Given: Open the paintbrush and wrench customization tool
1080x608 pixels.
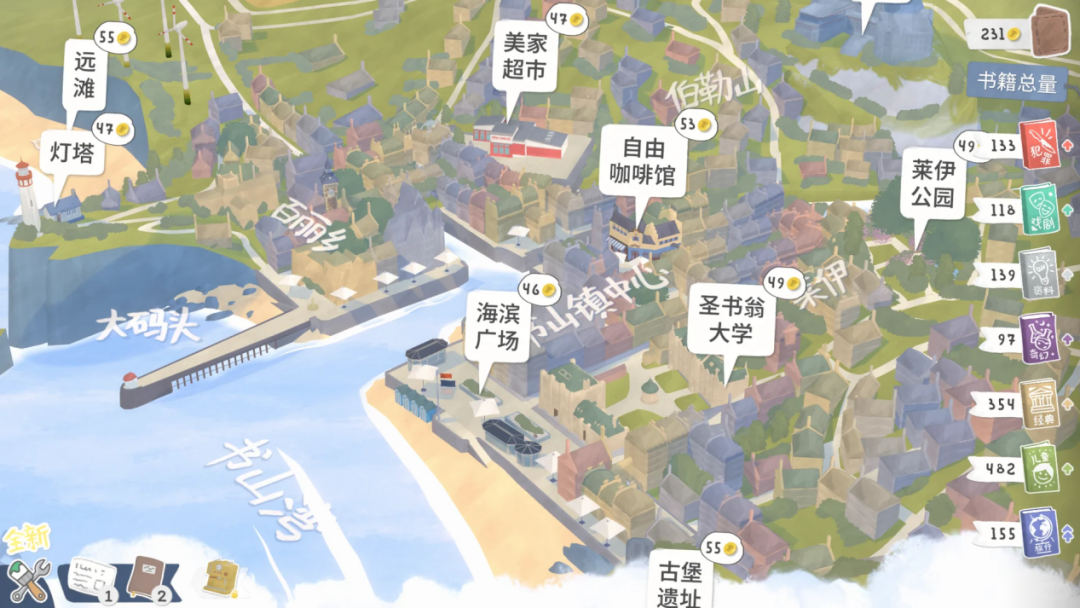Looking at the screenshot, I should pyautogui.click(x=28, y=578).
